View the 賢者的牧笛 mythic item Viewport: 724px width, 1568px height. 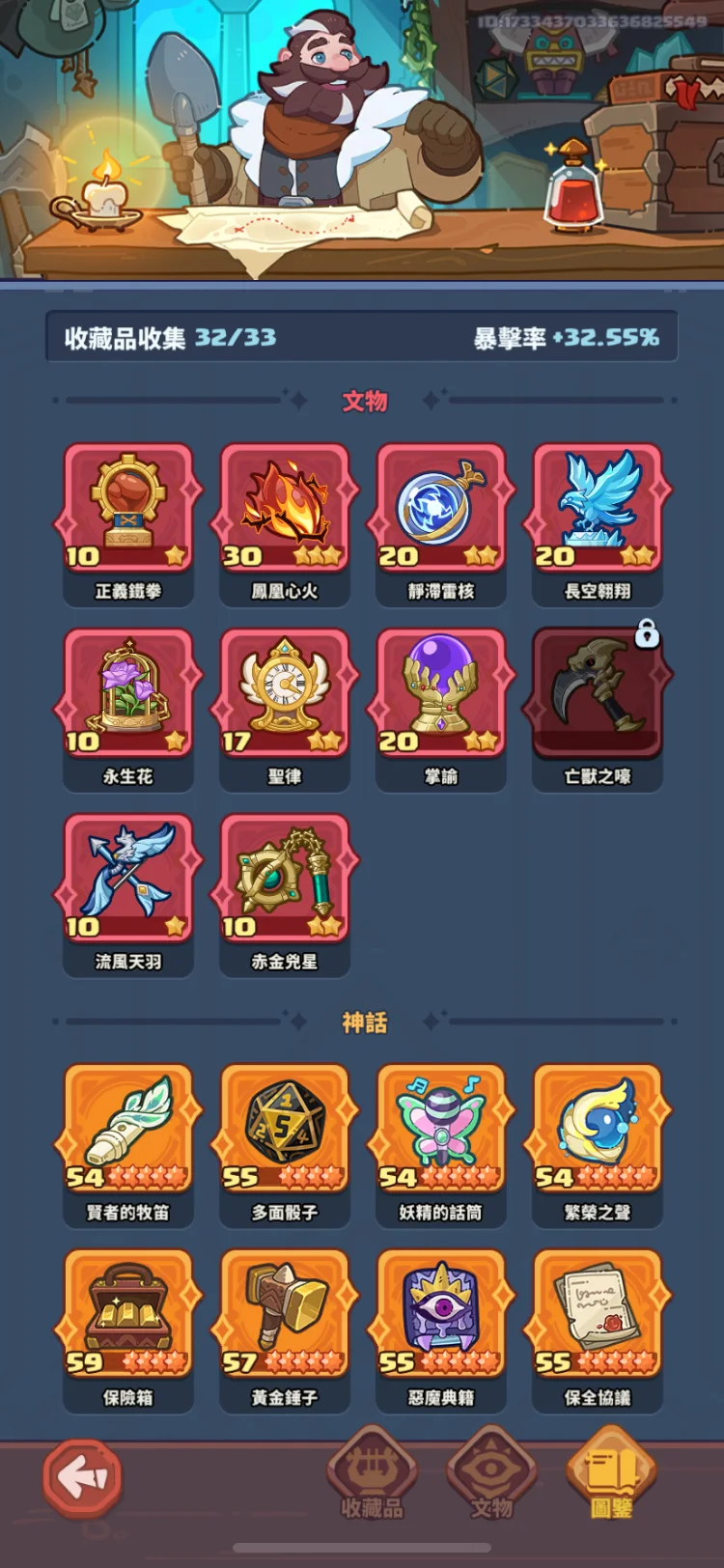point(127,1130)
